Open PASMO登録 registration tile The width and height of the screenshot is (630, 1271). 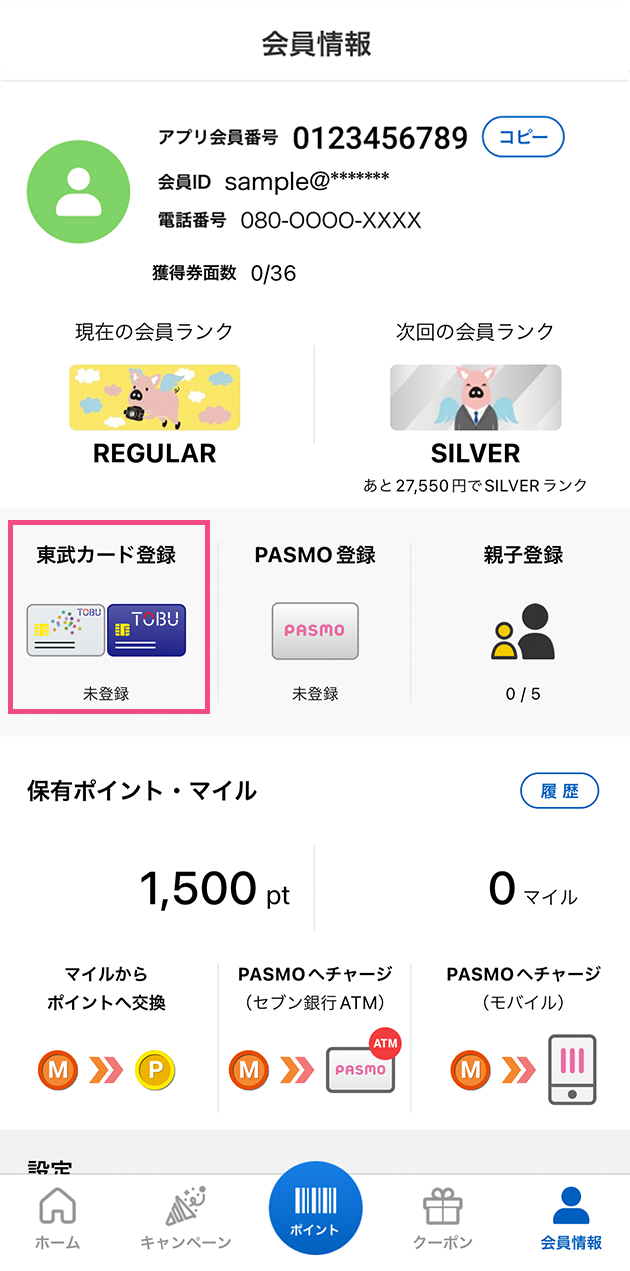[x=315, y=622]
